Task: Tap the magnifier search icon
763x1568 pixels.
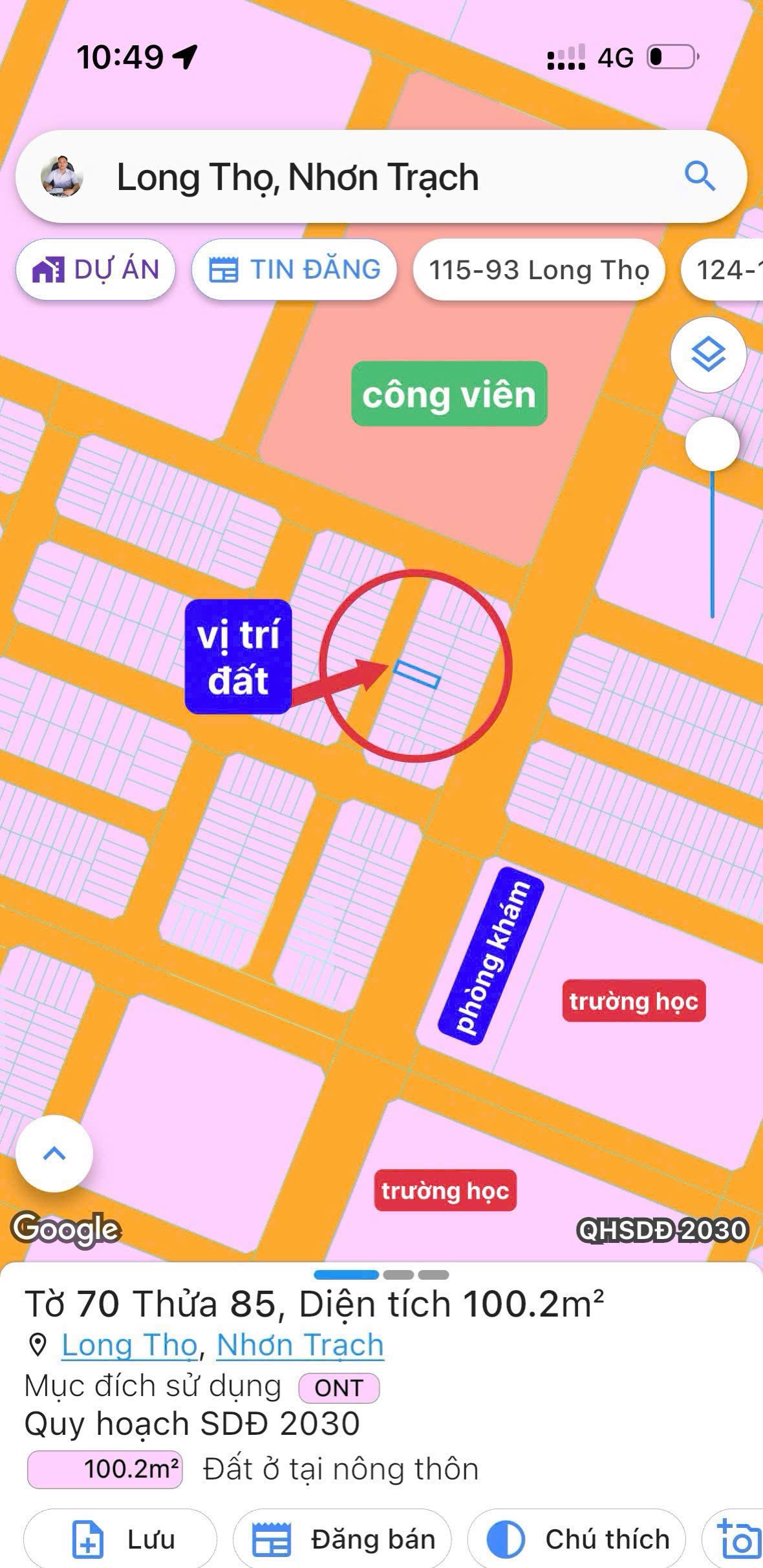Action: (700, 176)
